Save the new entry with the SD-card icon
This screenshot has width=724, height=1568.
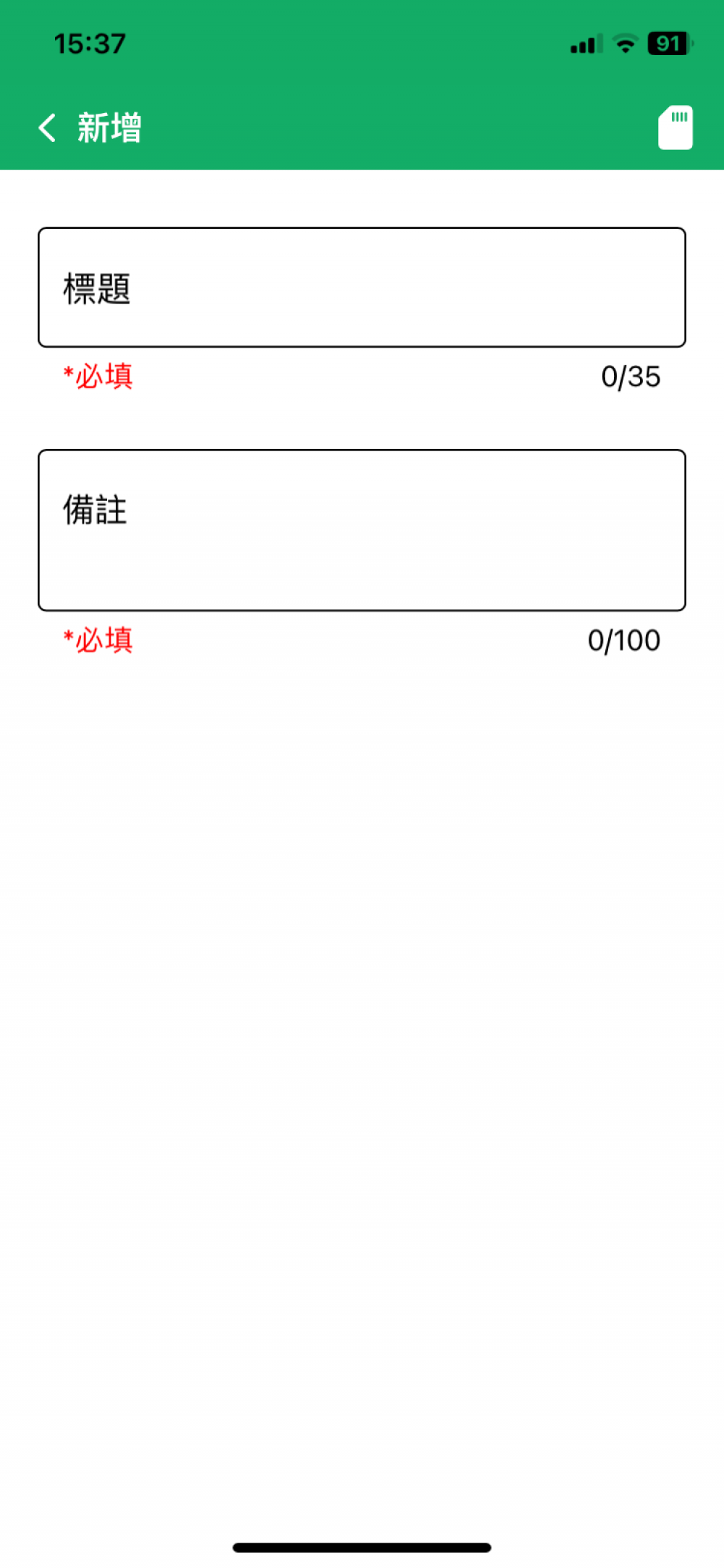675,128
